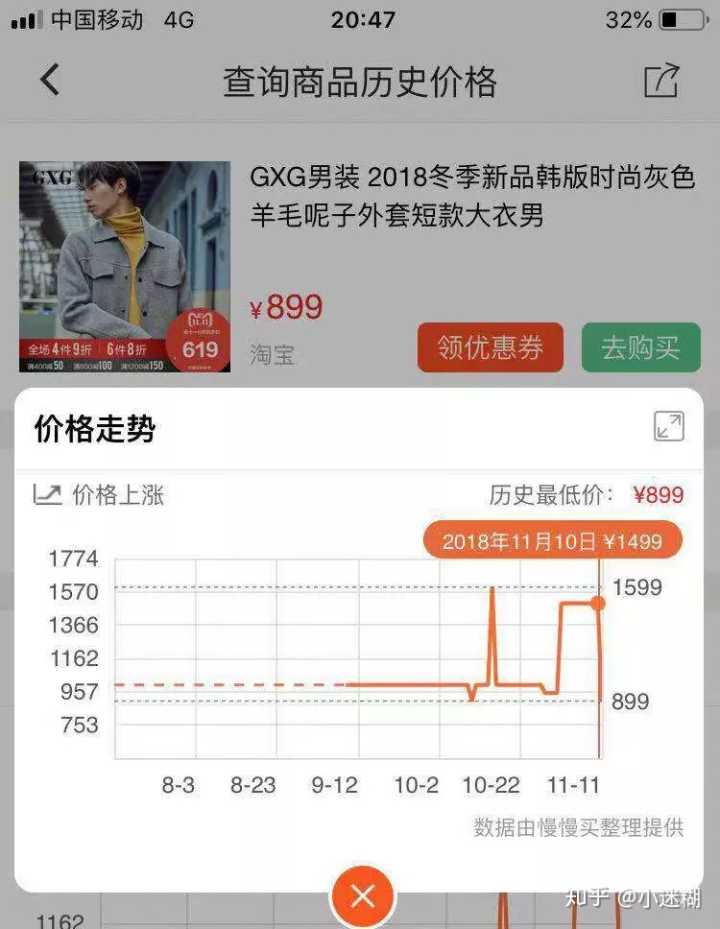Viewport: 720px width, 929px height.
Task: Share this price history page
Action: (x=662, y=80)
